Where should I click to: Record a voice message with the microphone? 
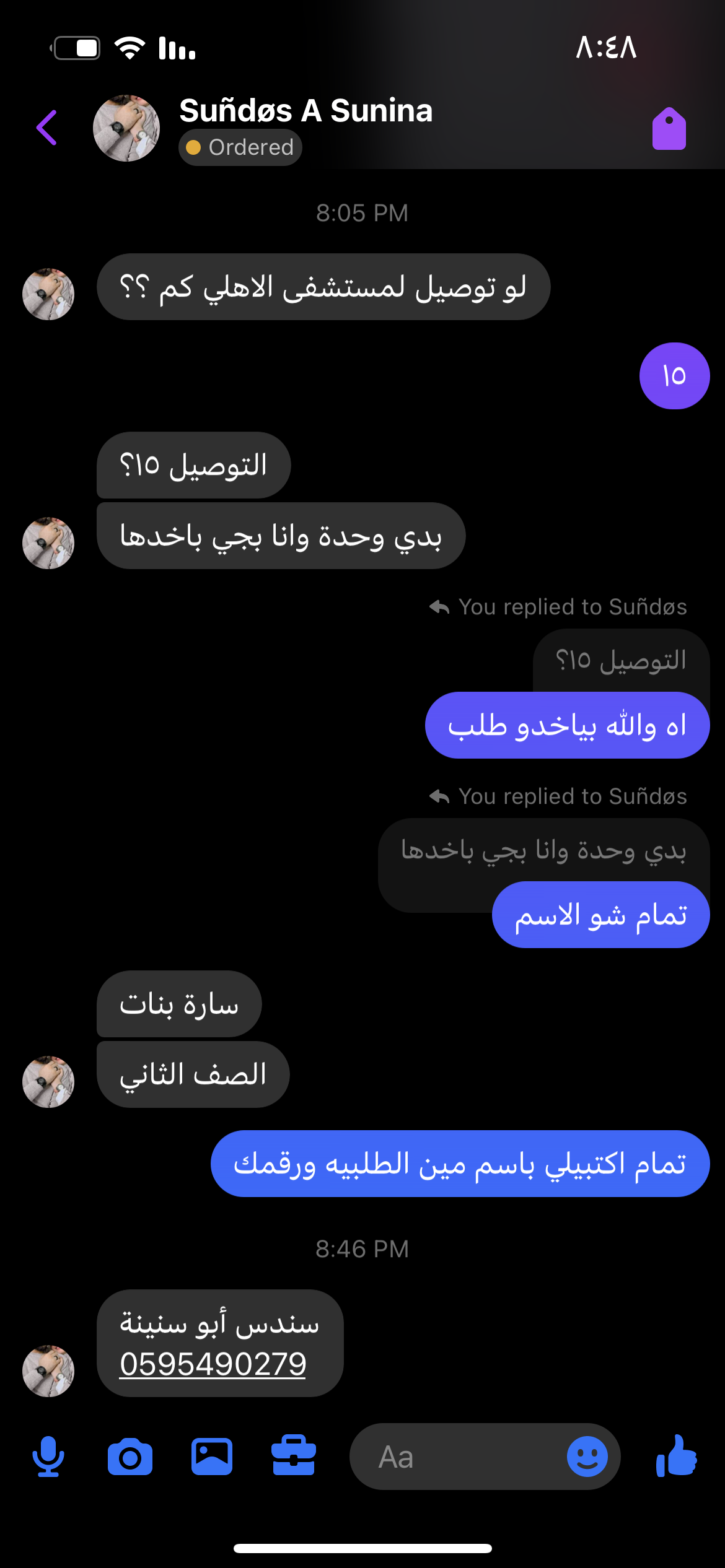48,1457
